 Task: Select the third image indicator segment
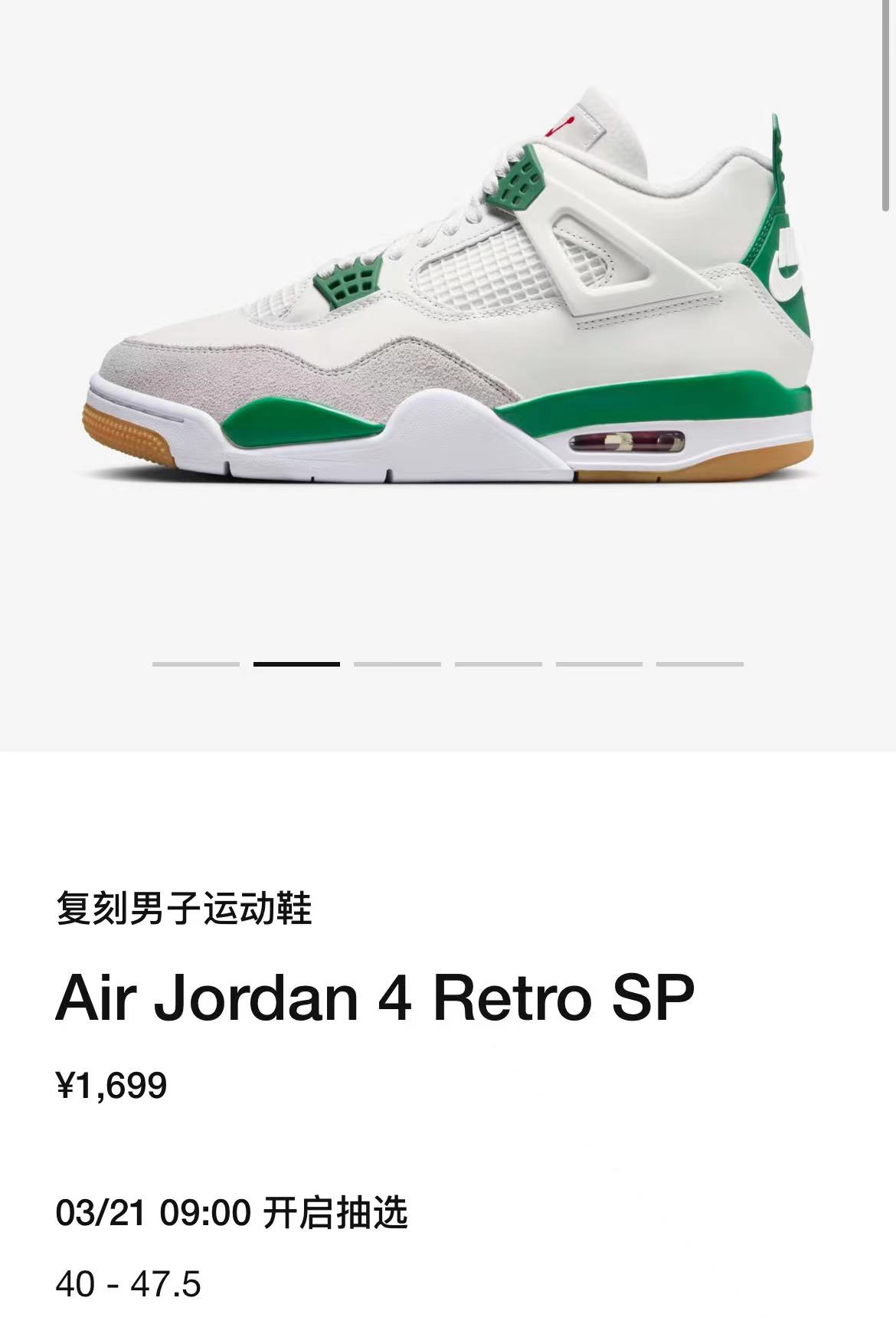point(397,664)
